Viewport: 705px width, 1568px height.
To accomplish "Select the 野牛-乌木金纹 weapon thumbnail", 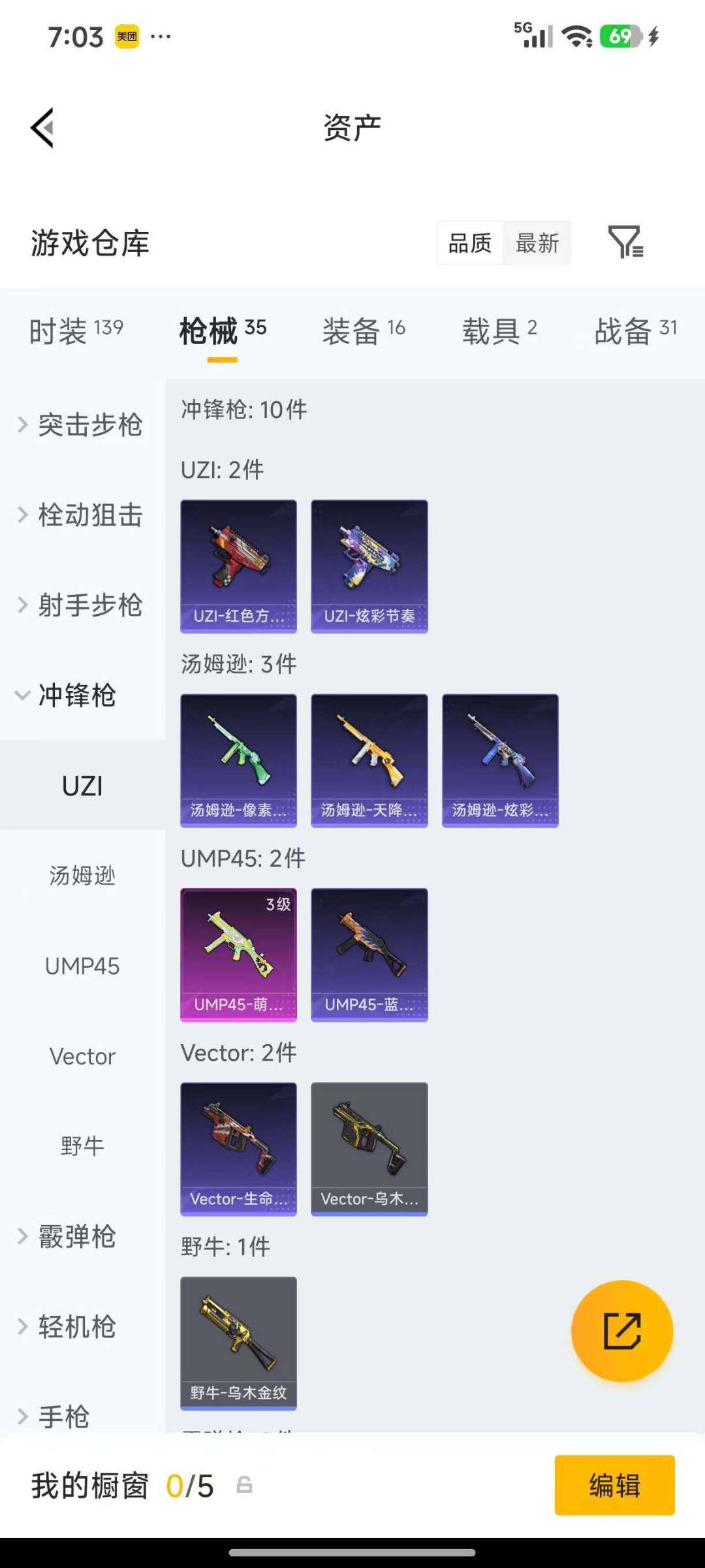I will coord(238,1342).
